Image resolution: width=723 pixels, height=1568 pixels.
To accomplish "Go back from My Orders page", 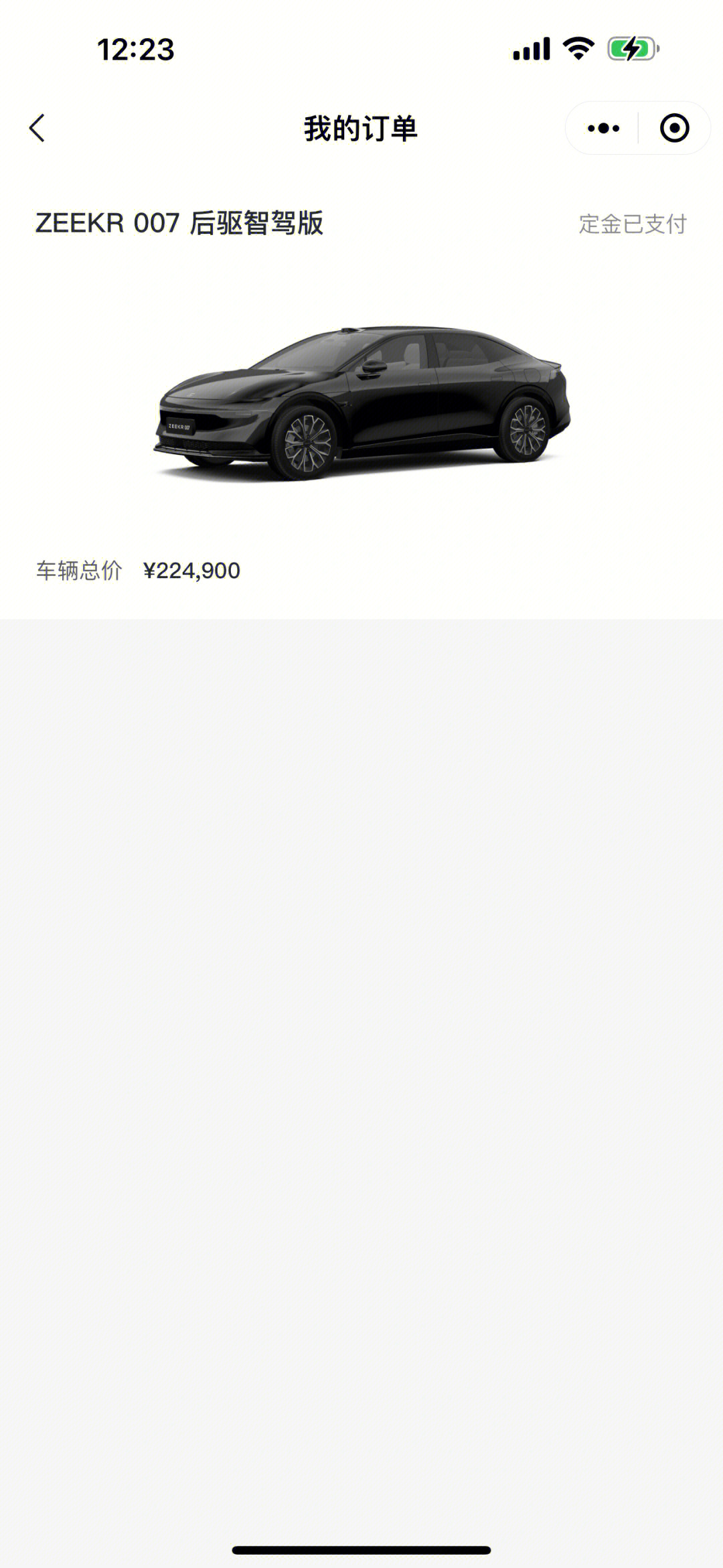I will tap(37, 128).
